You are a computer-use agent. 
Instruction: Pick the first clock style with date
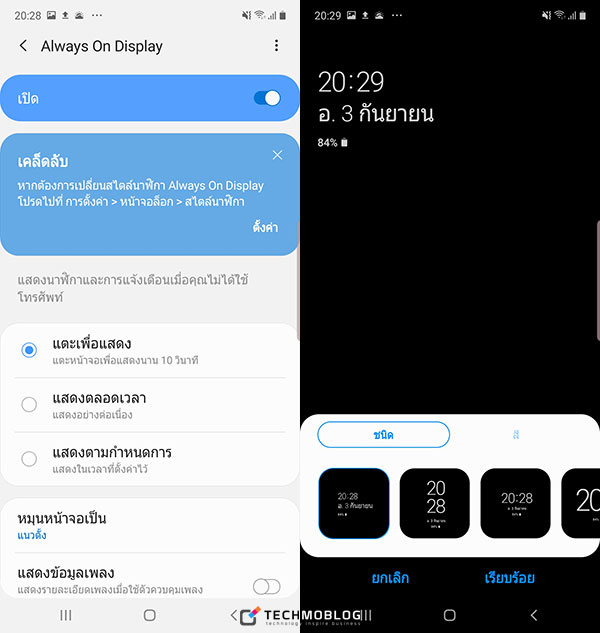pyautogui.click(x=353, y=503)
